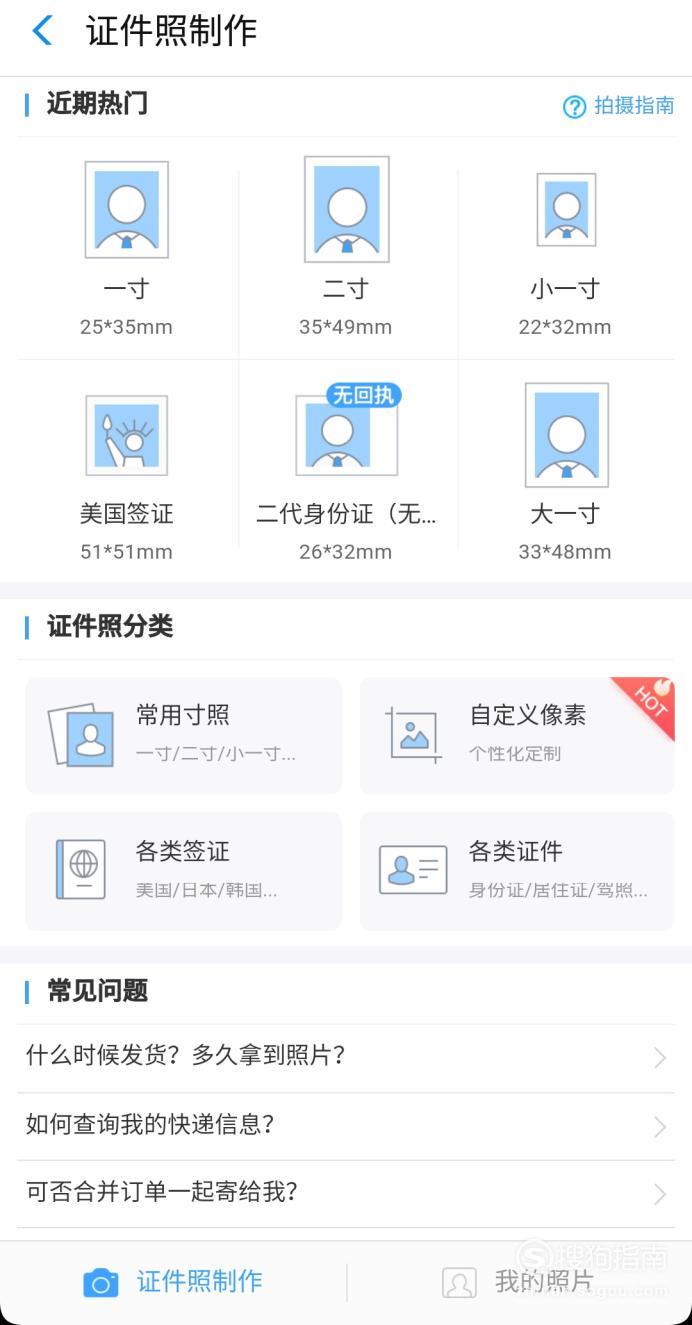Open the 常用寸照 category card
692x1325 pixels.
(183, 735)
